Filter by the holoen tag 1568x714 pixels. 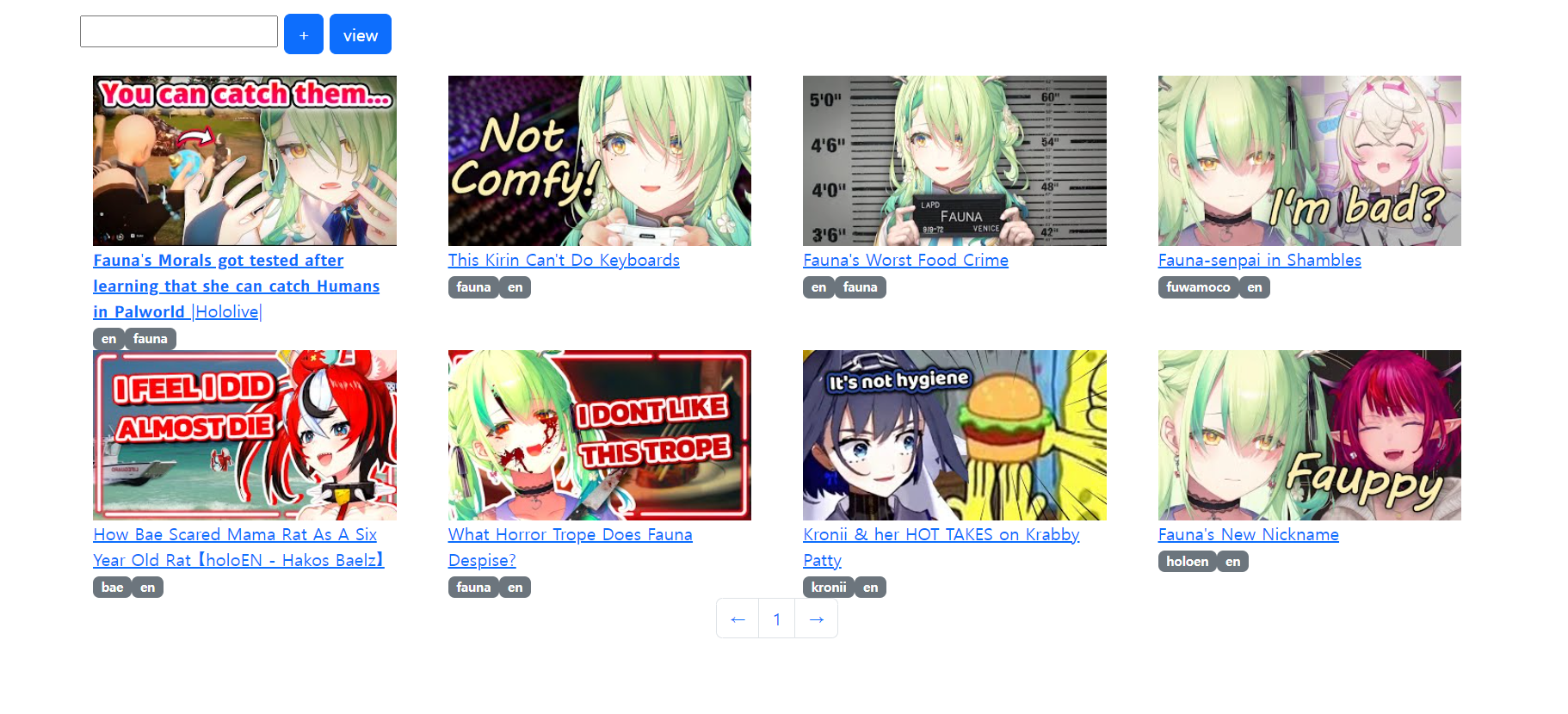click(x=1187, y=562)
